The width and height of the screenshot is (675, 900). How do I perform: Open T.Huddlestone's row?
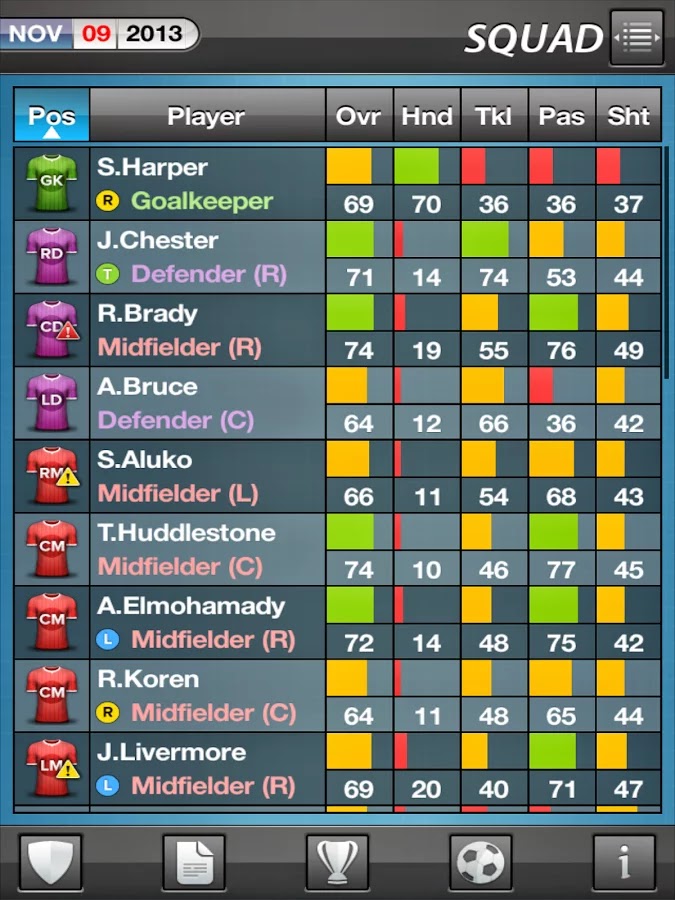pos(185,548)
